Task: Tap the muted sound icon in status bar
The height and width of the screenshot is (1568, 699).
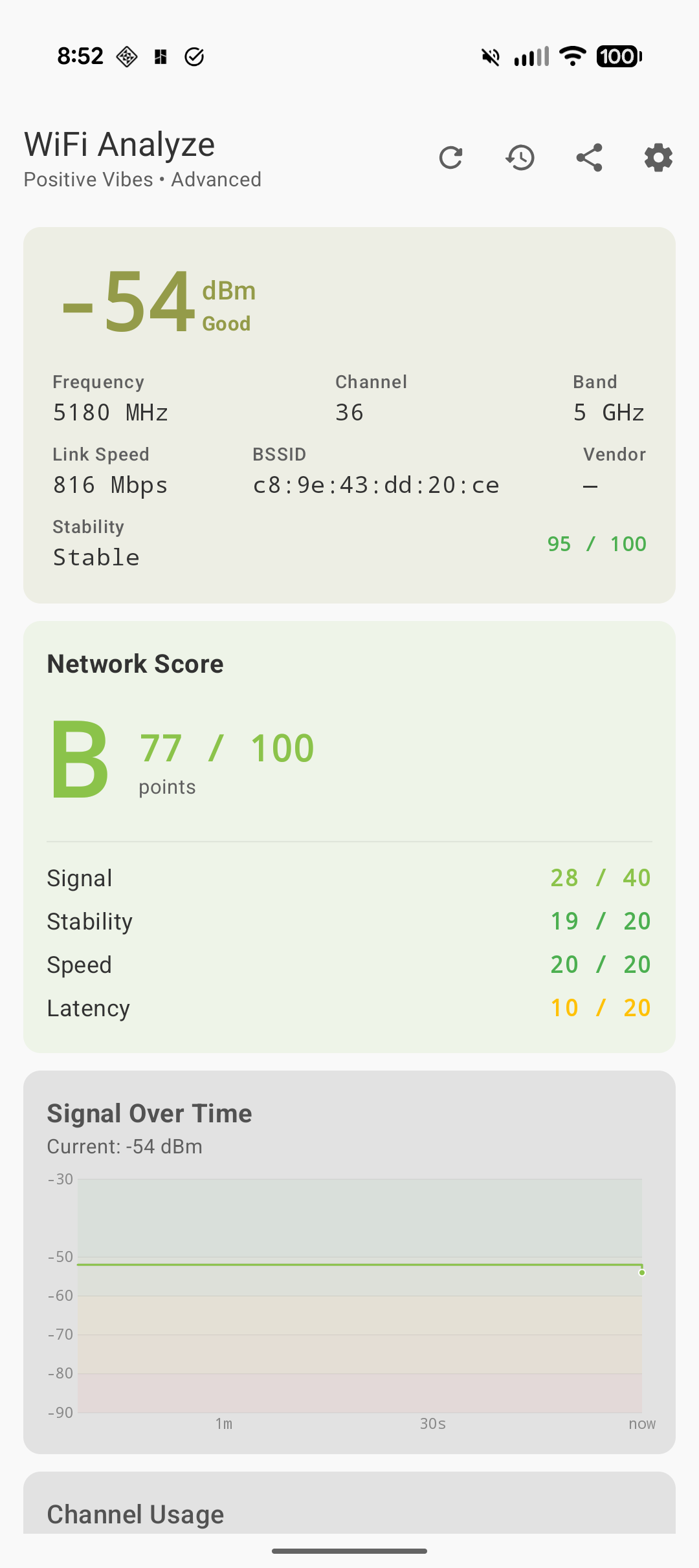Action: [489, 56]
